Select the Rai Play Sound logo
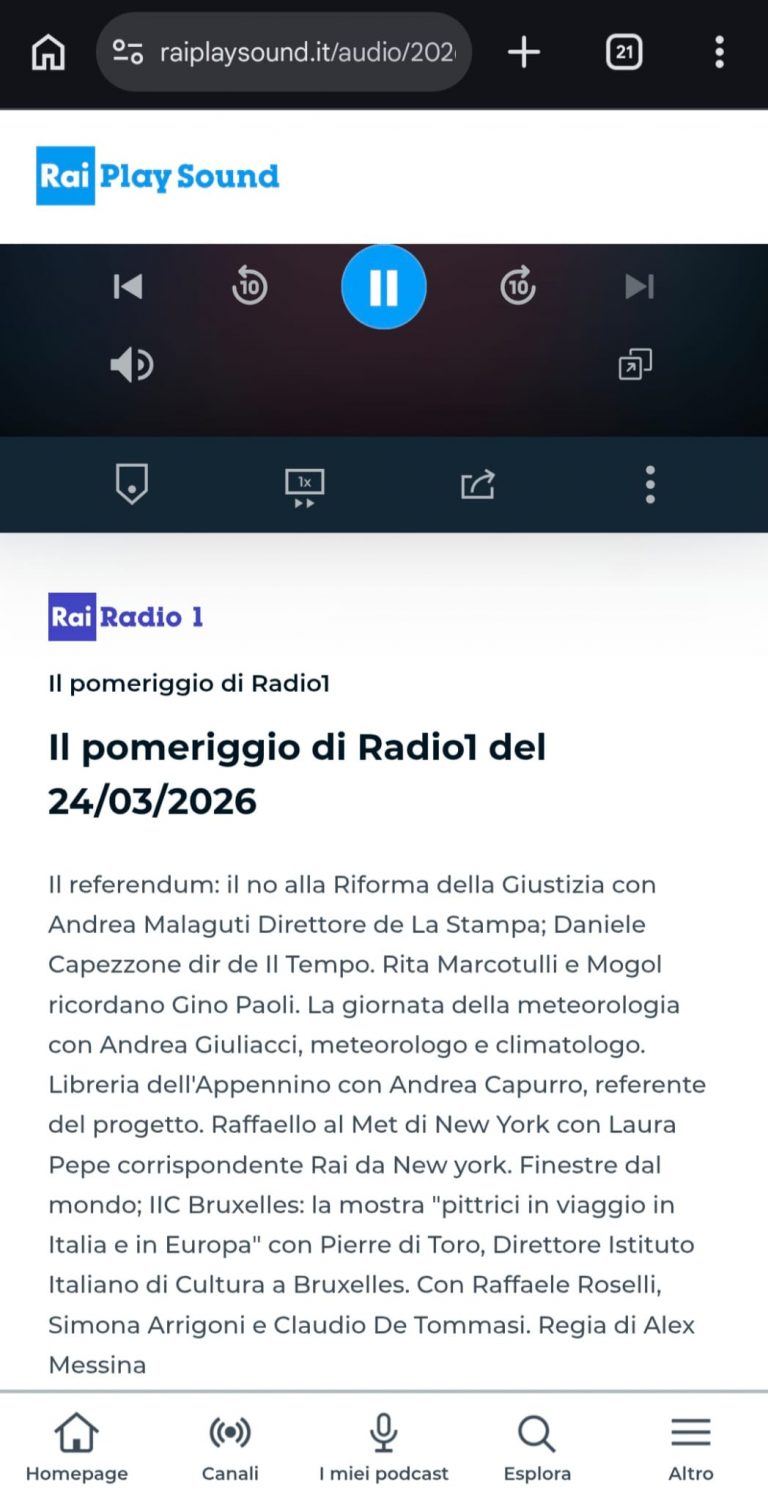Image resolution: width=768 pixels, height=1501 pixels. [x=157, y=177]
